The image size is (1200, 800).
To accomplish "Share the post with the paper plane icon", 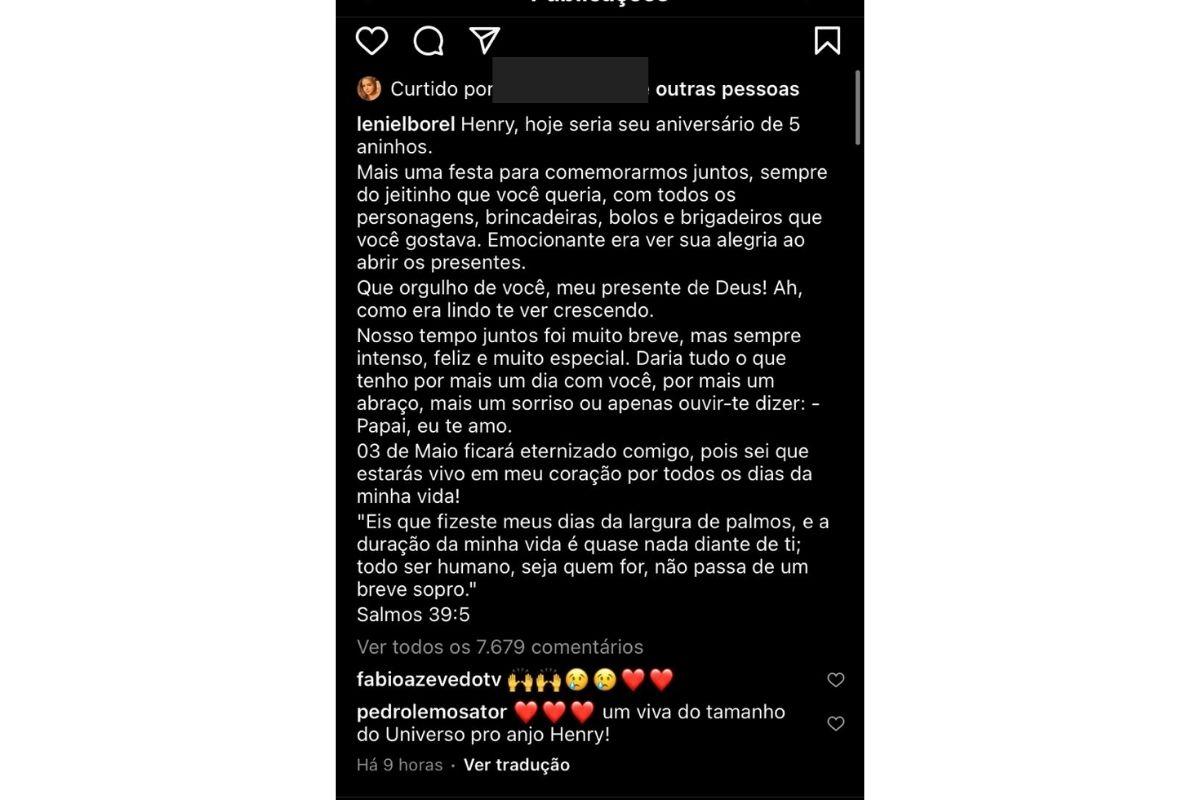I will coord(485,40).
